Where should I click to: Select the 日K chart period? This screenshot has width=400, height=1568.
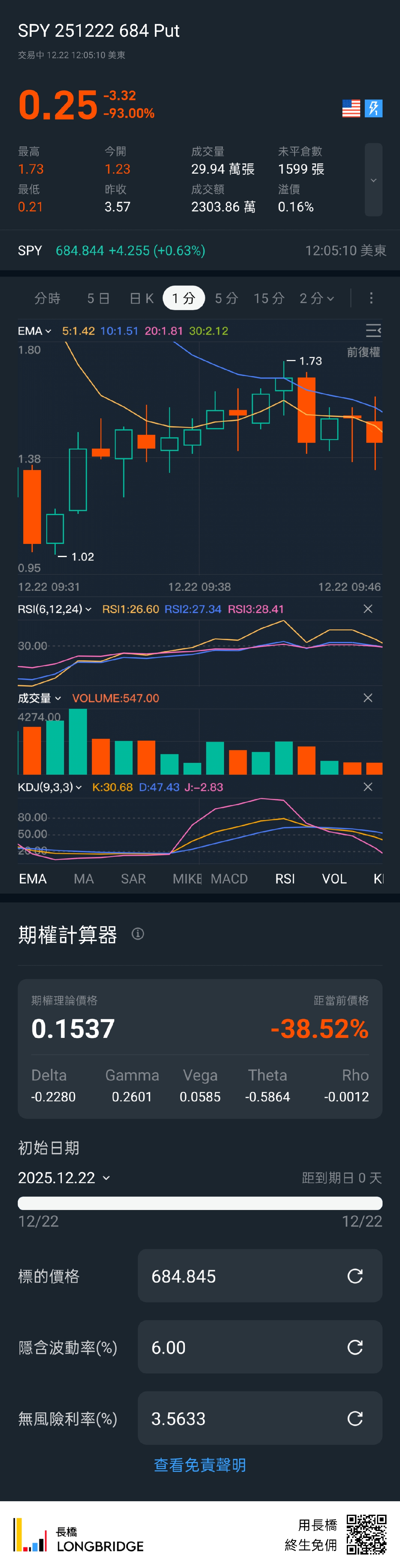pos(142,298)
